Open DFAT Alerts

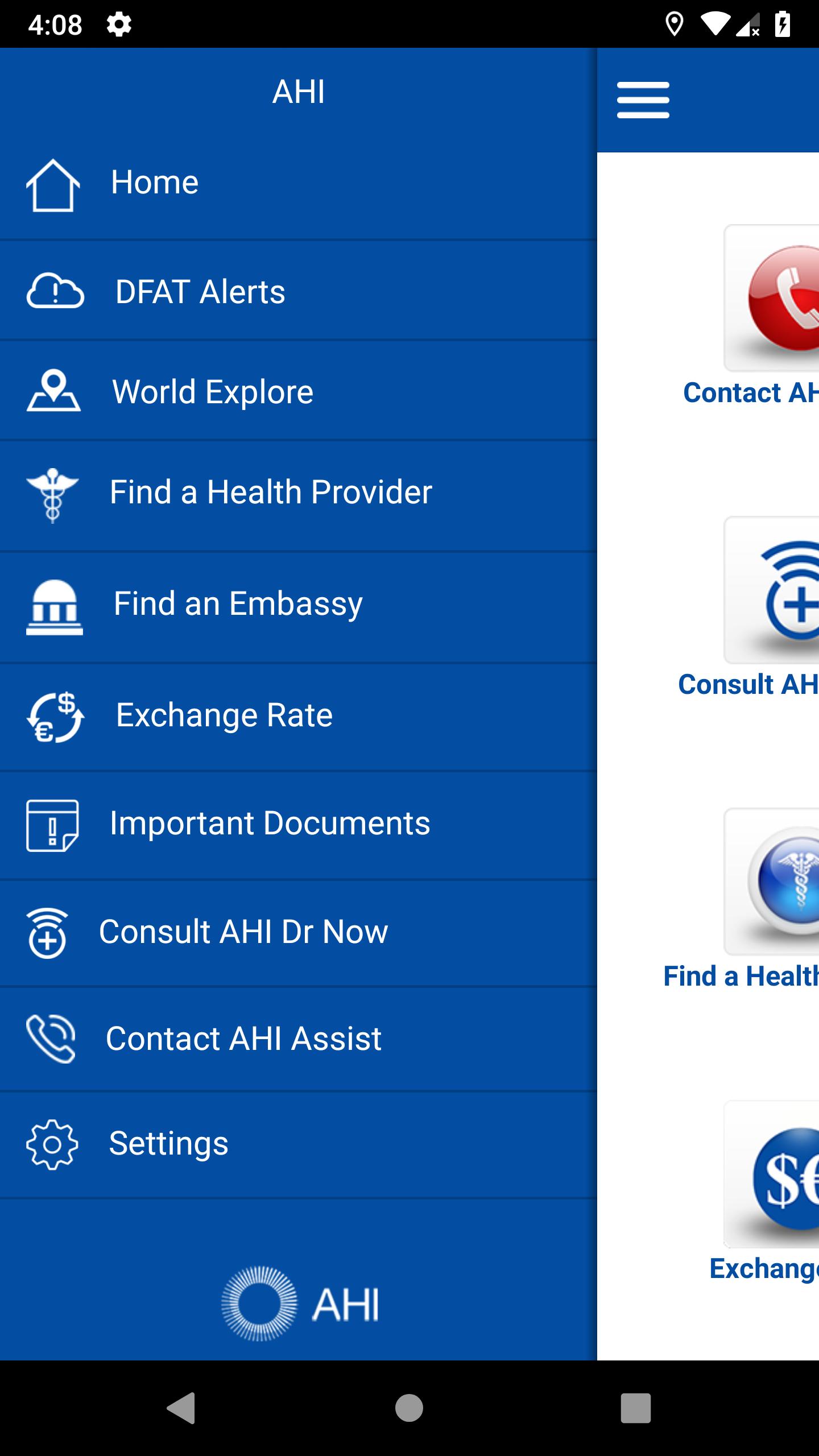(x=298, y=291)
